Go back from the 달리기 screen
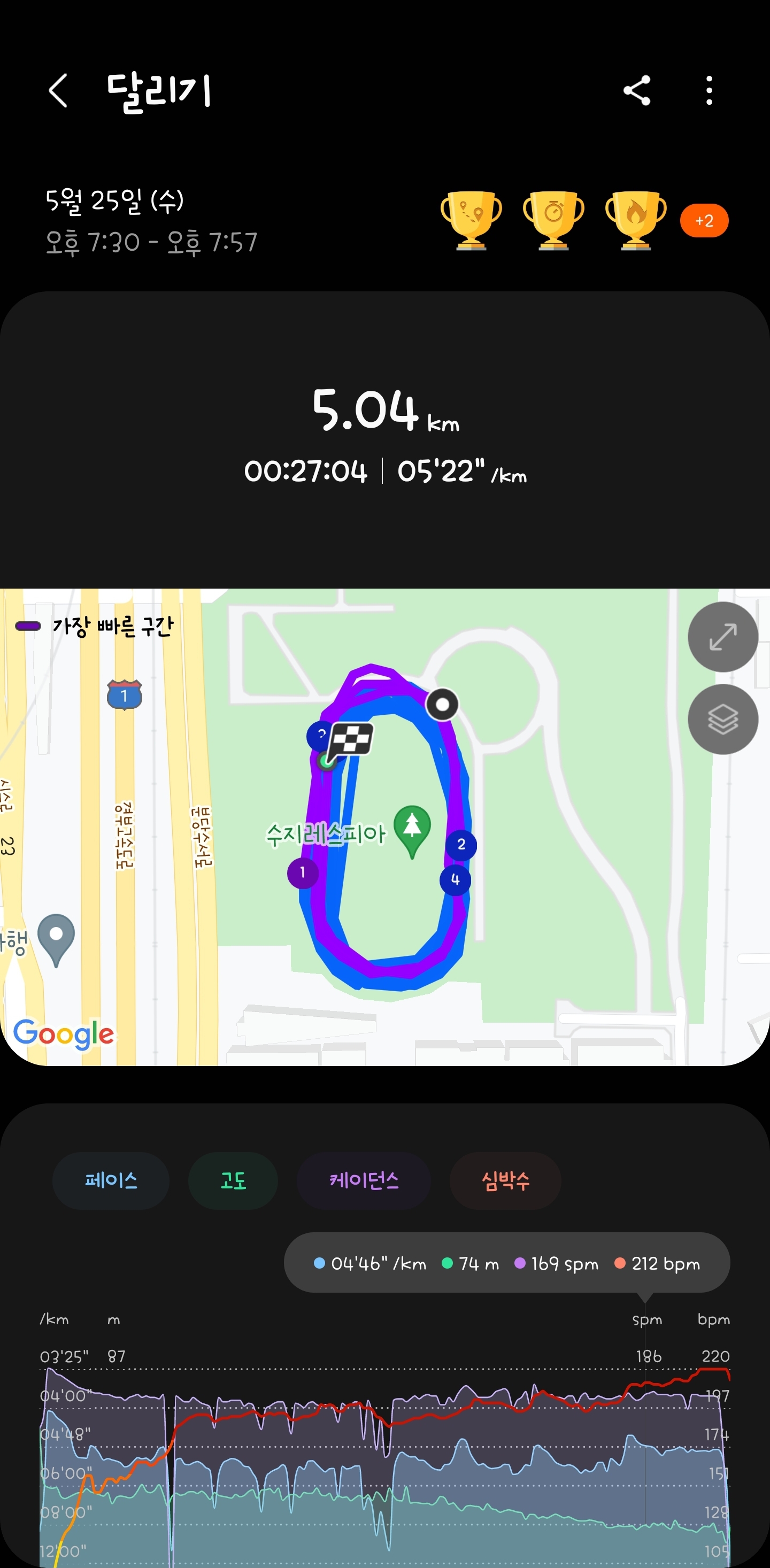 (x=58, y=91)
